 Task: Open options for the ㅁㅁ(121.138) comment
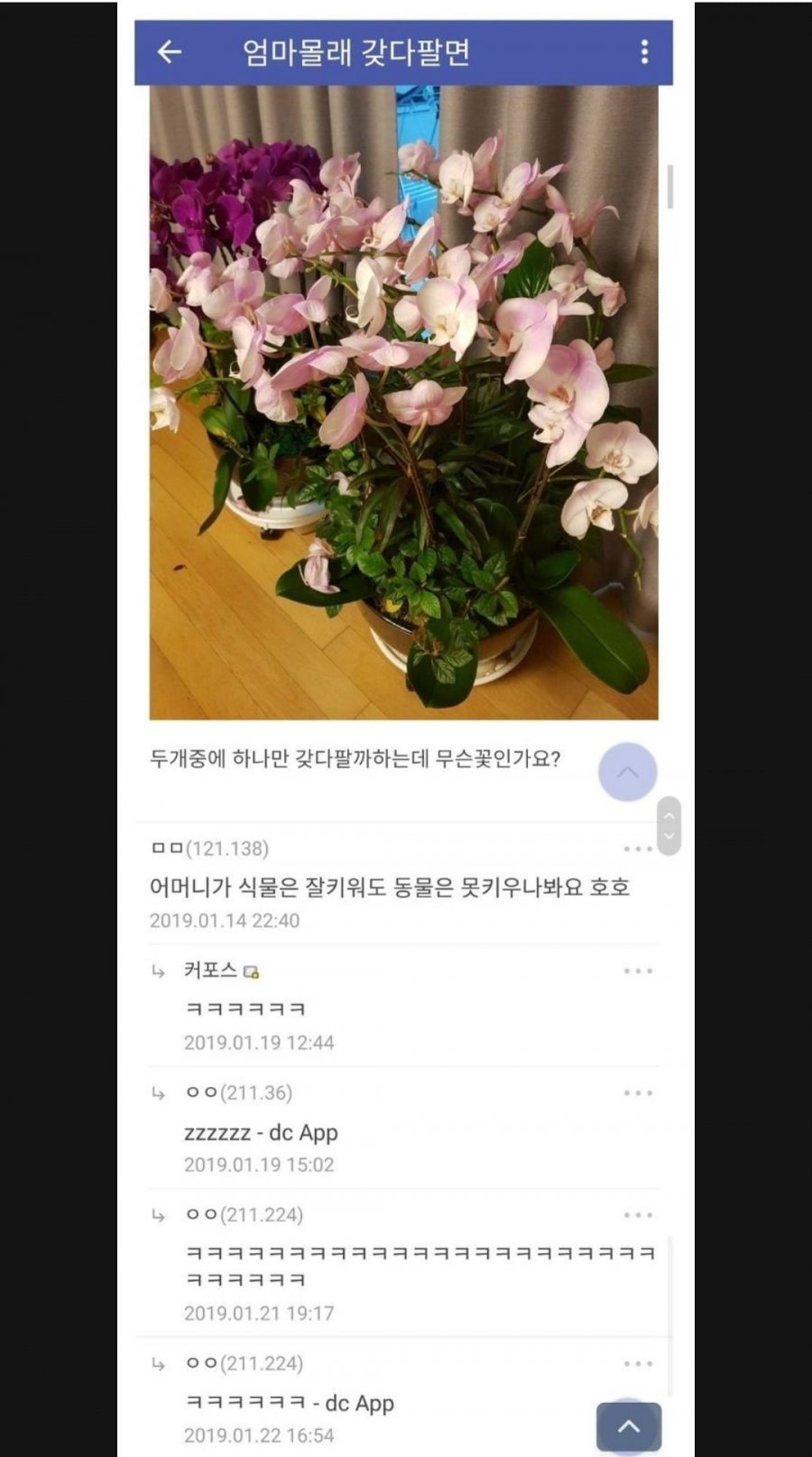pyautogui.click(x=638, y=849)
